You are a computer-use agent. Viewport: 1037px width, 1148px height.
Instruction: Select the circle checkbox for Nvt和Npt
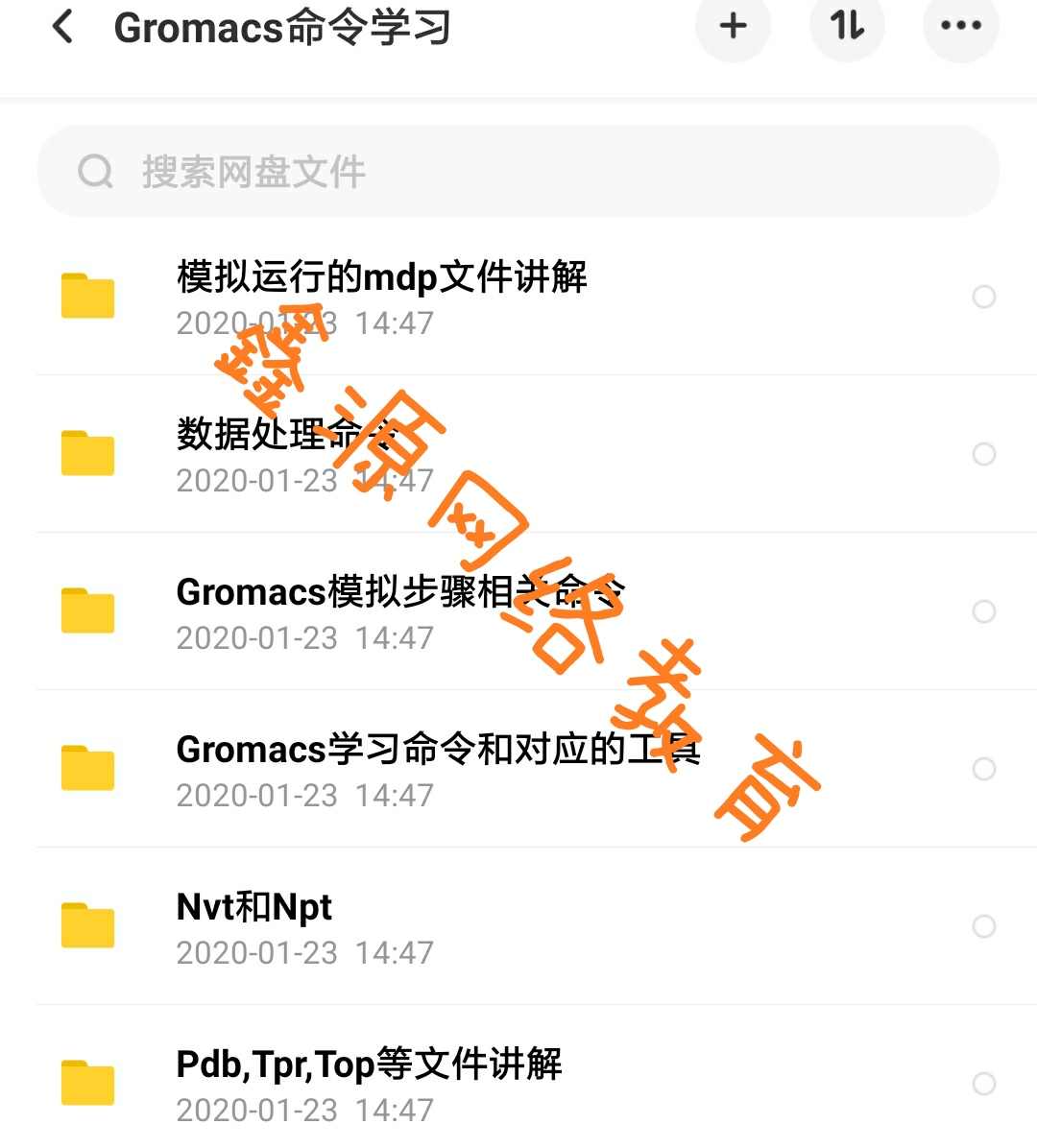point(985,926)
